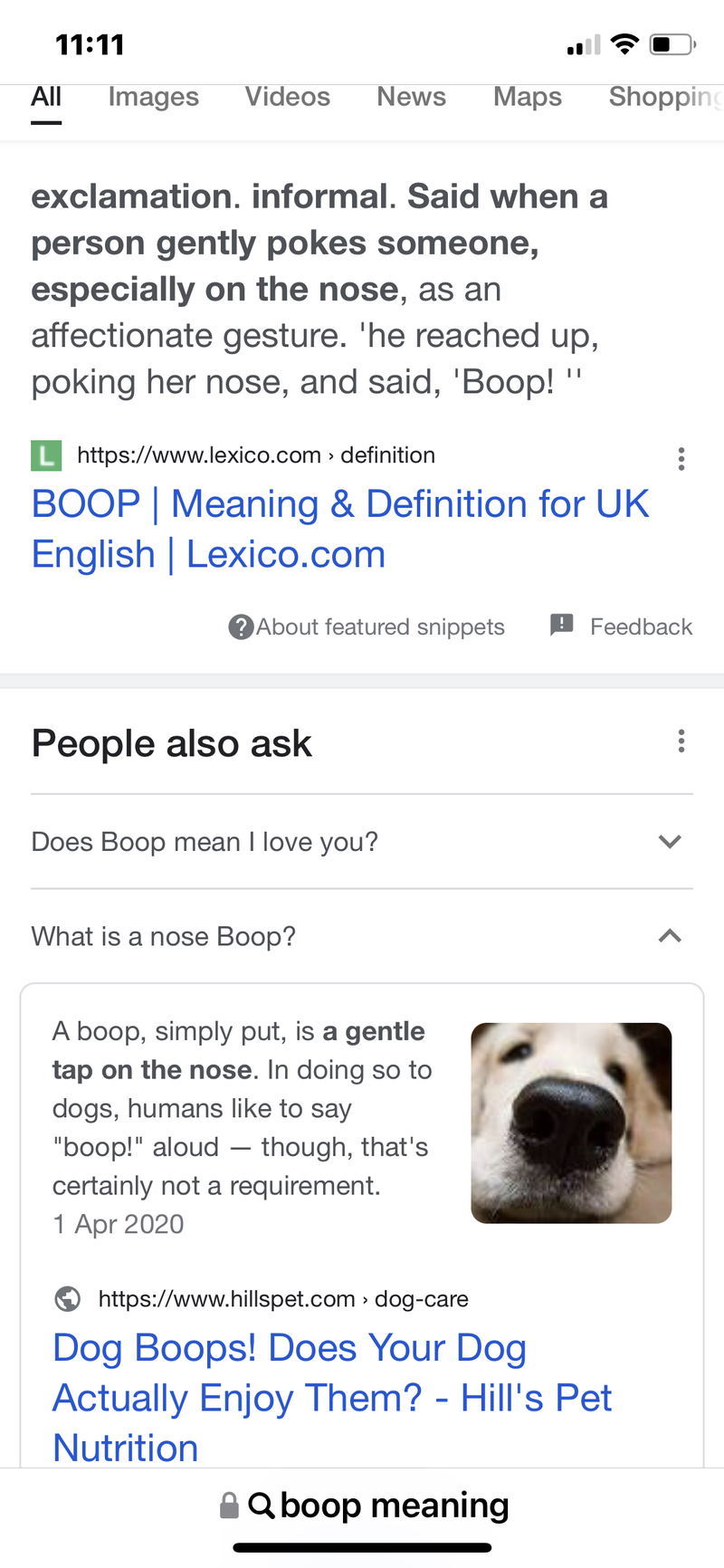Click the lock icon in the search bar
The image size is (724, 1568).
tap(229, 1504)
